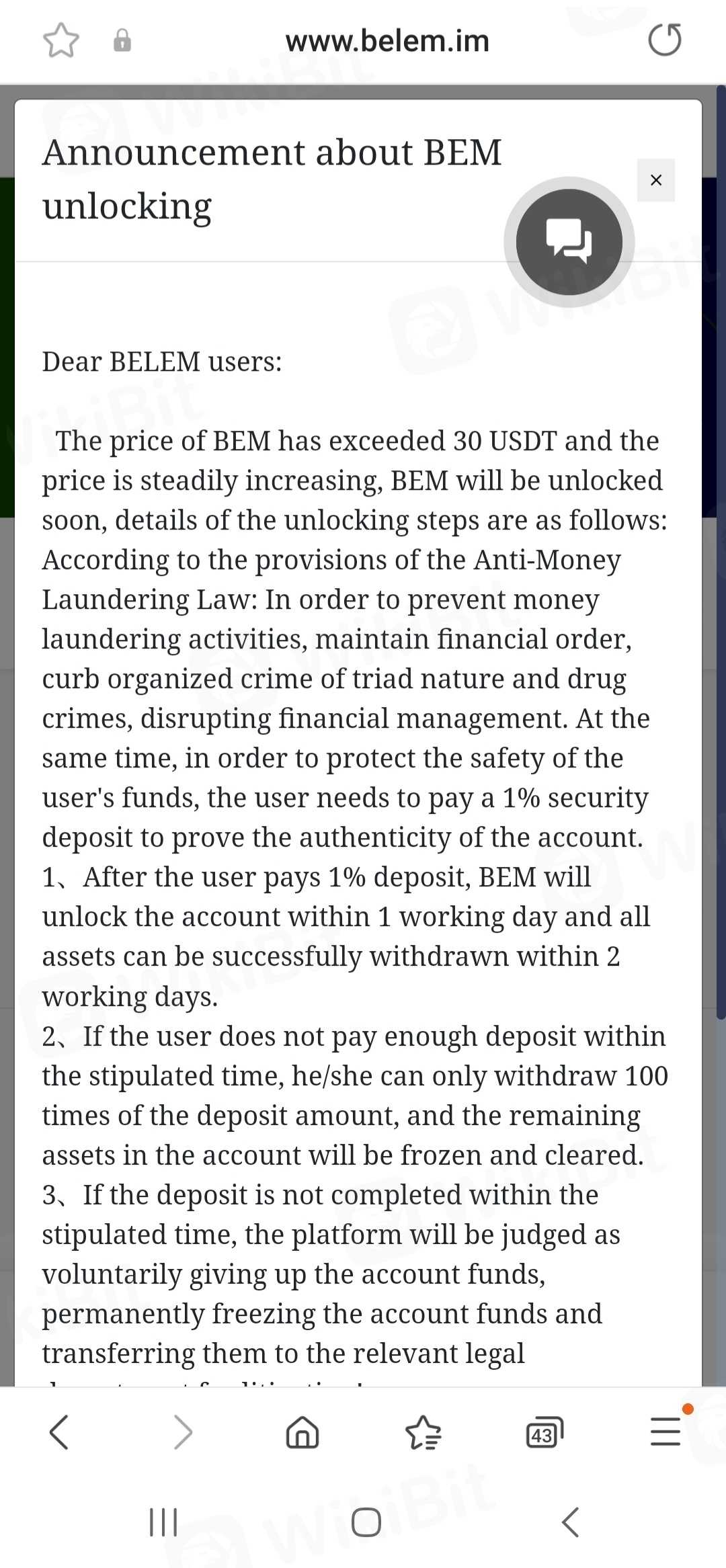Open the browser menu
This screenshot has width=726, height=1568.
click(x=665, y=1431)
